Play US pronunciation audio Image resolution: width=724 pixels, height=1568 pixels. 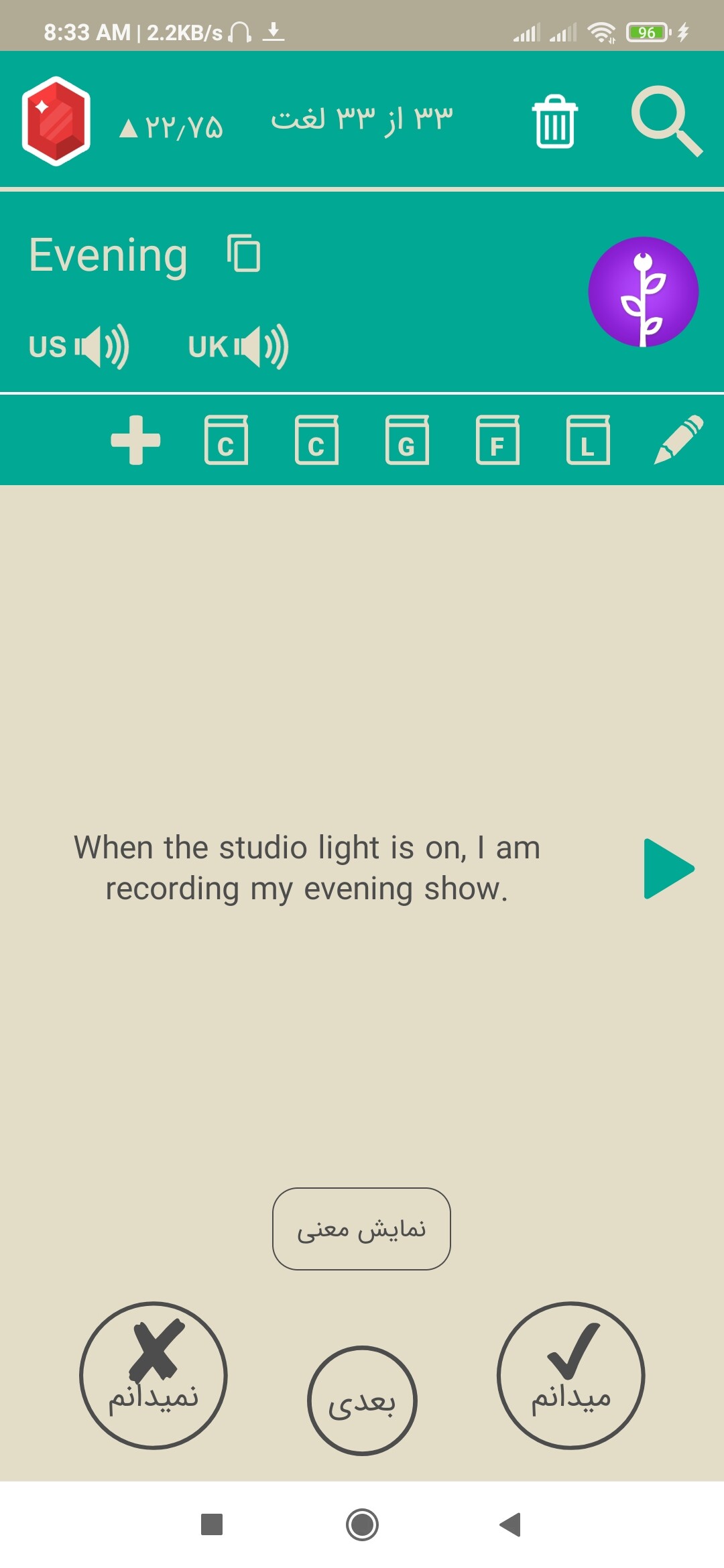(x=79, y=346)
